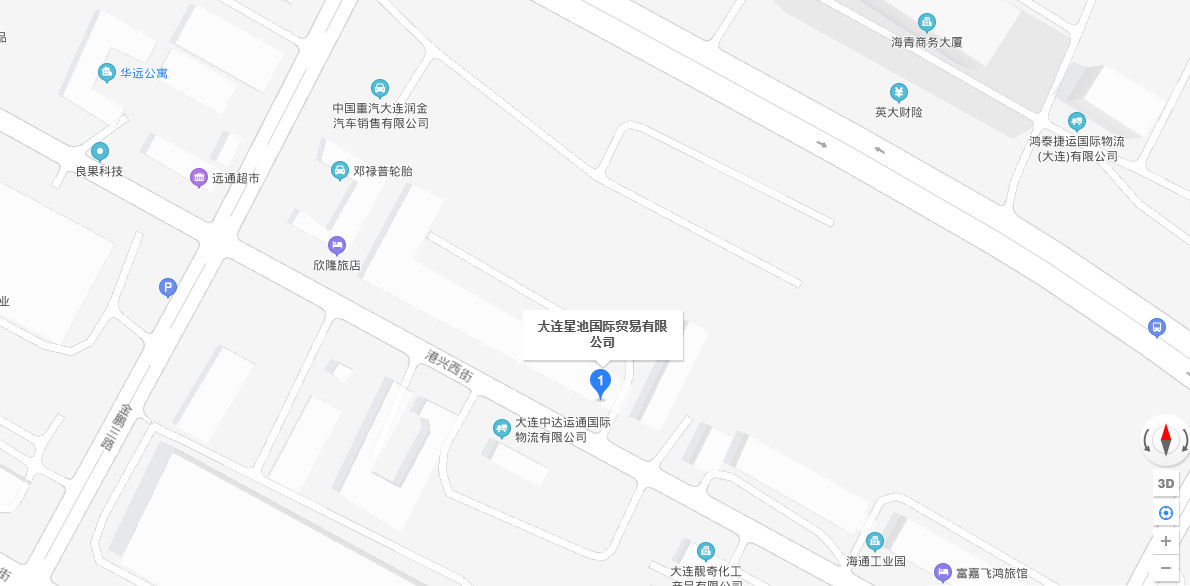
Task: View the 欣隆旅店 hotel marker
Action: tap(336, 245)
